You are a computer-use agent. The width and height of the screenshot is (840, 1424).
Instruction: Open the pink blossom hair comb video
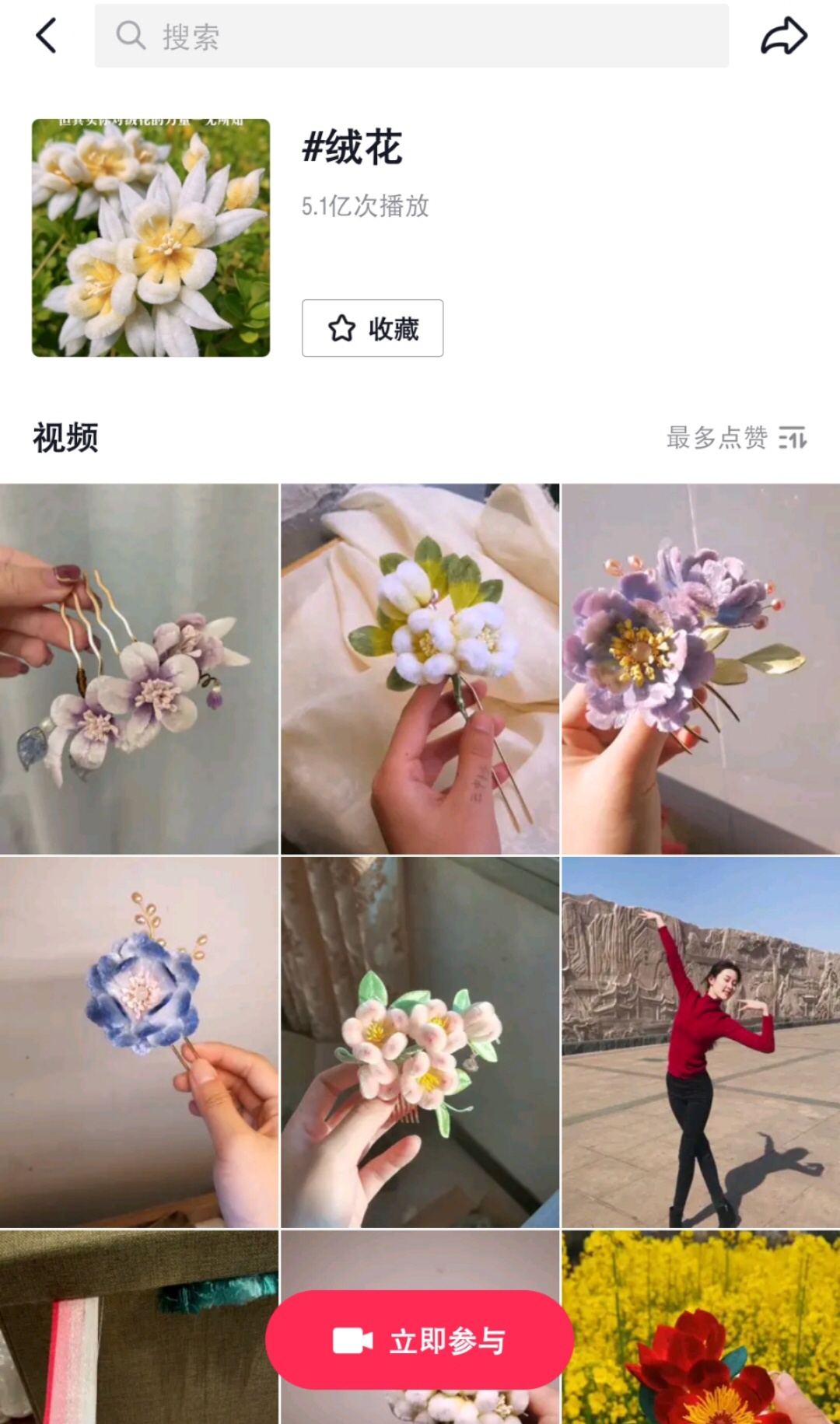420,1042
